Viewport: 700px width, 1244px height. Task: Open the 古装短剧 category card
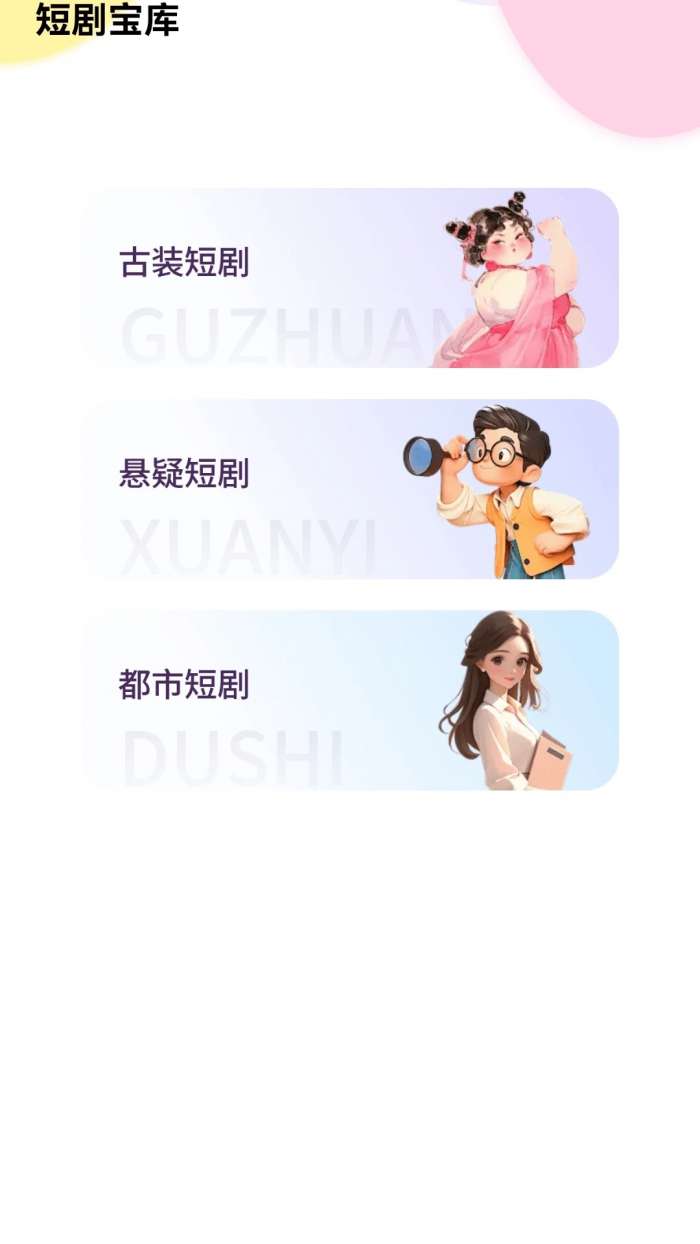coord(349,278)
